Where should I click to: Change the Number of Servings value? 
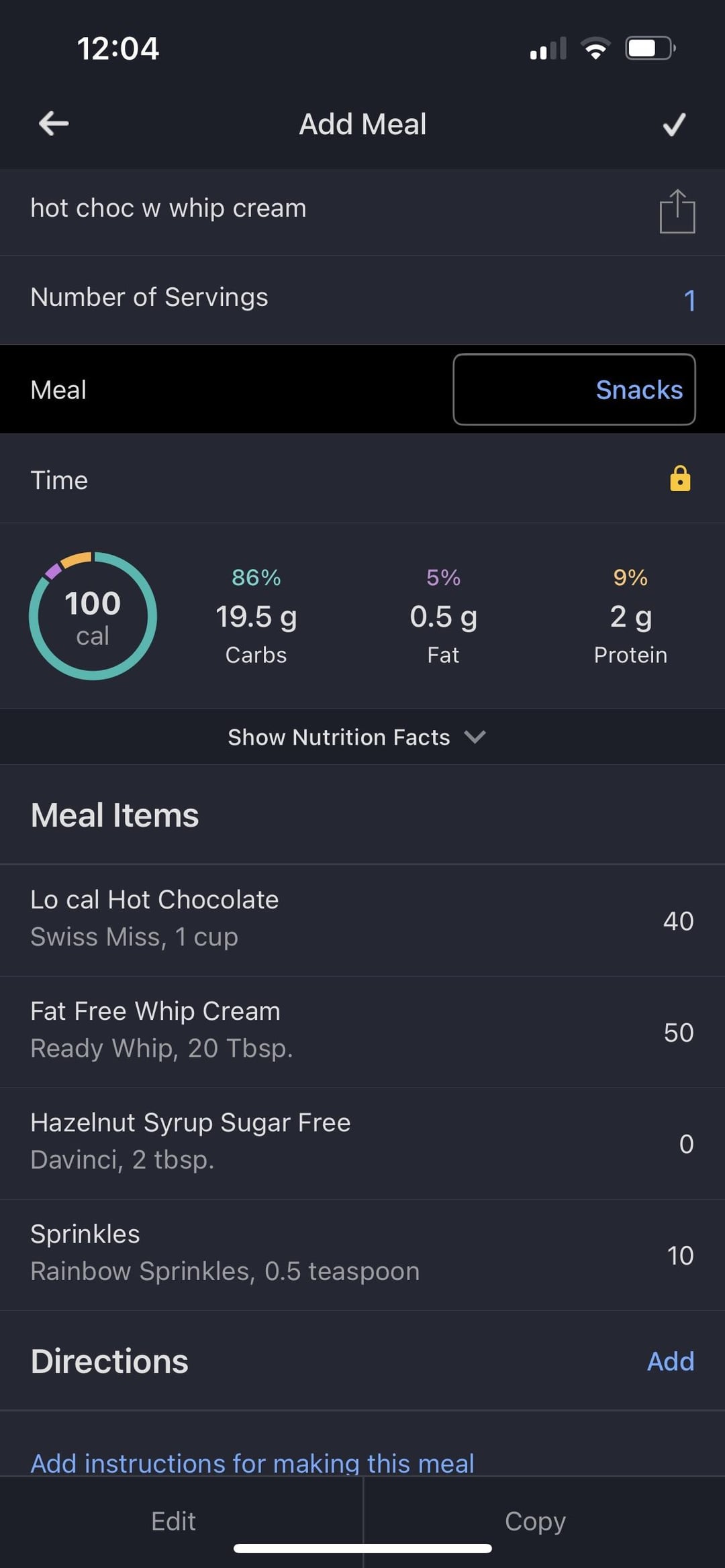pyautogui.click(x=689, y=300)
